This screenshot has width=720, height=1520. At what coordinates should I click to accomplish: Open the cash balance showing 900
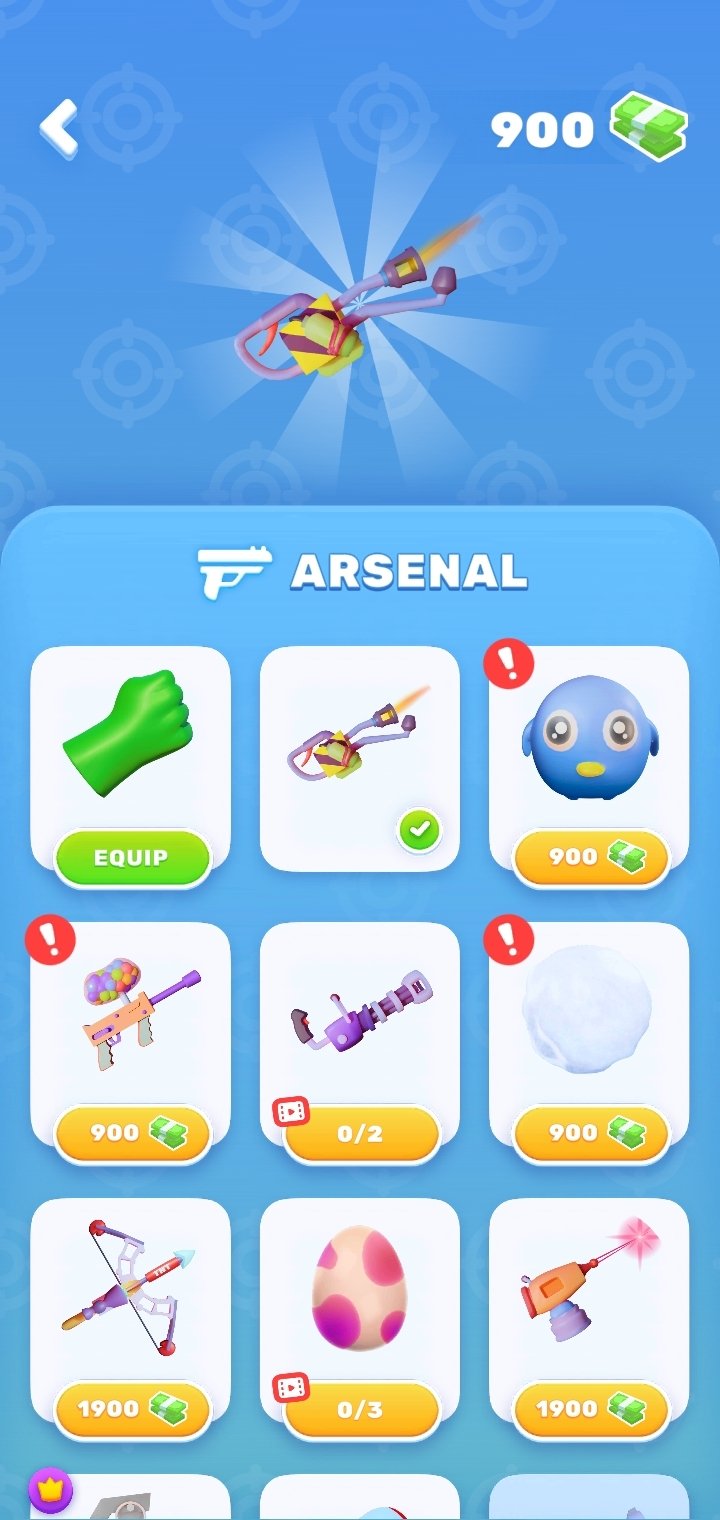589,127
